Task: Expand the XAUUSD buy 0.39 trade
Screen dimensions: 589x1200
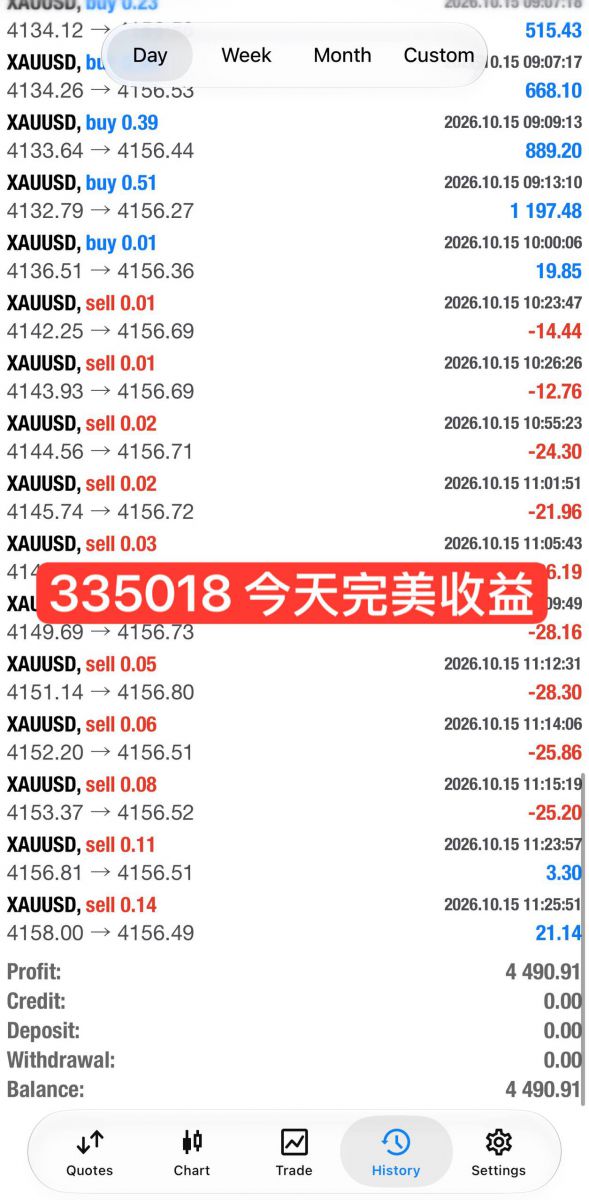Action: (x=294, y=137)
